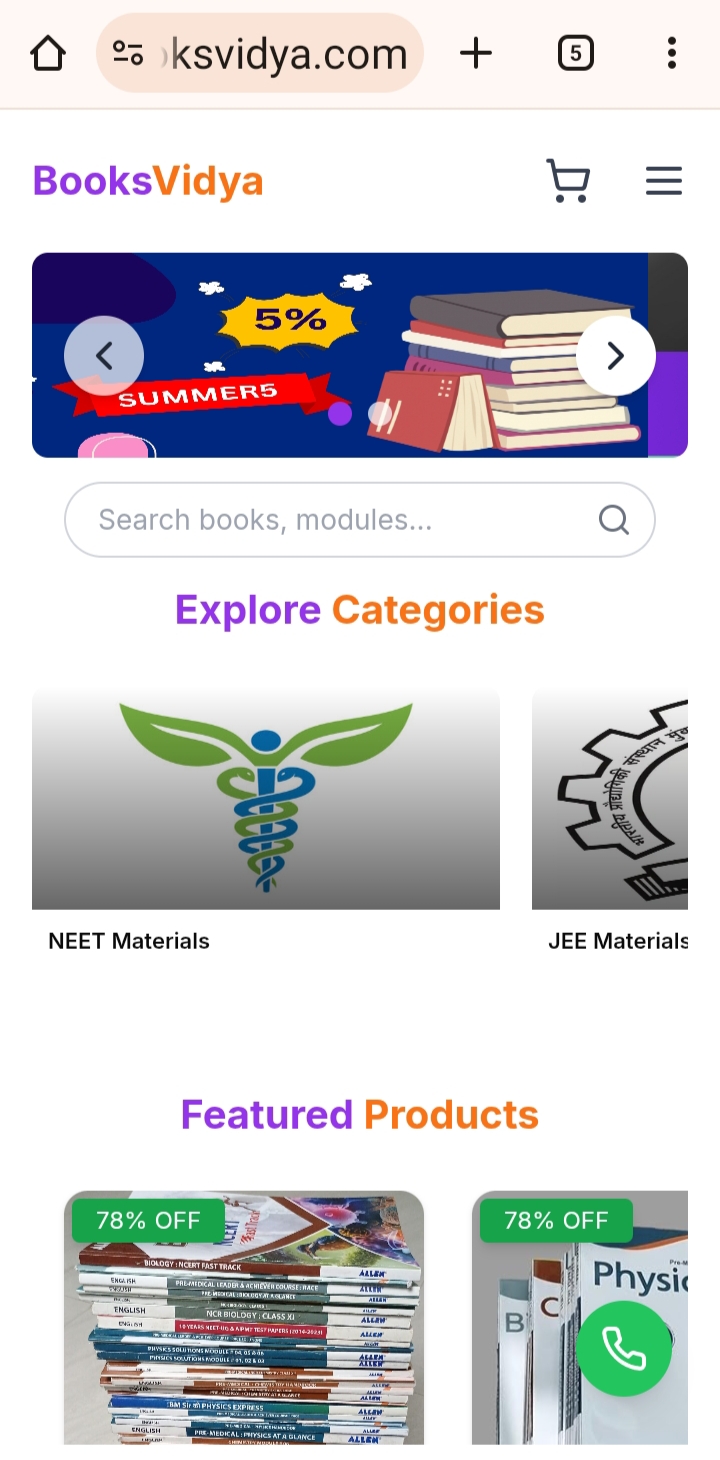The height and width of the screenshot is (1460, 720).
Task: Tap the browser home icon
Action: [47, 53]
